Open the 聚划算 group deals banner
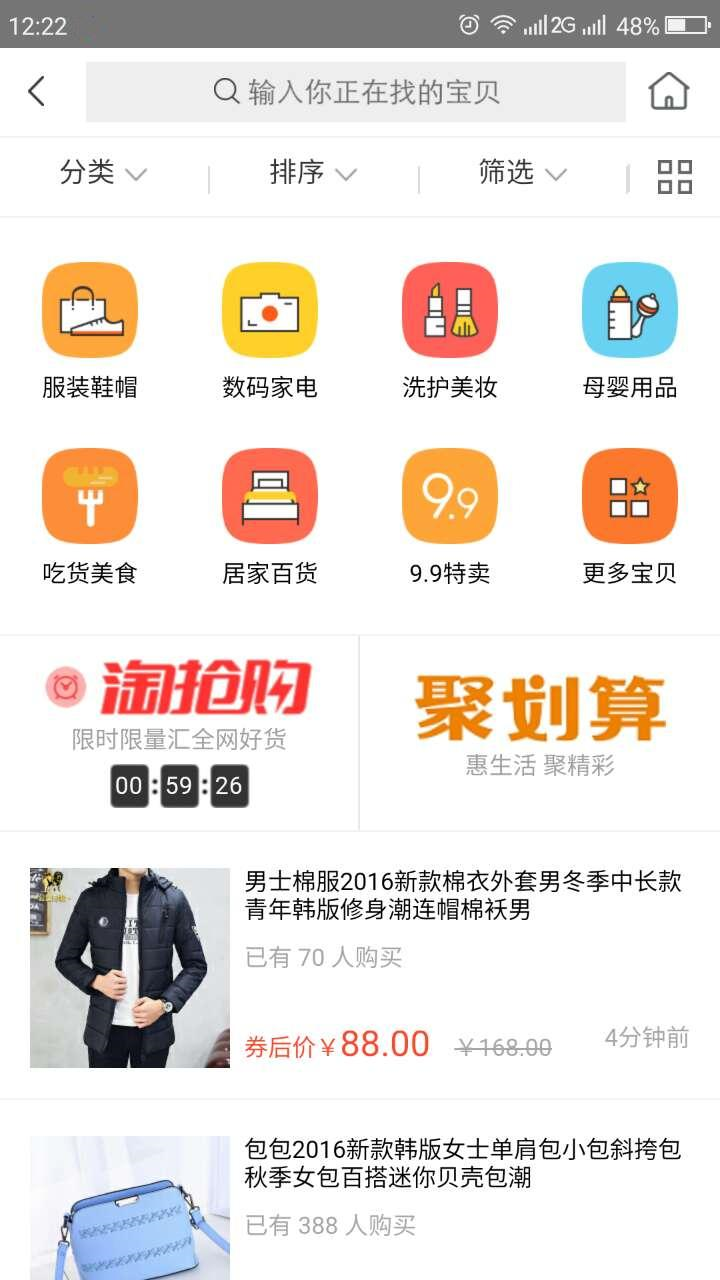The width and height of the screenshot is (720, 1280). tap(540, 730)
